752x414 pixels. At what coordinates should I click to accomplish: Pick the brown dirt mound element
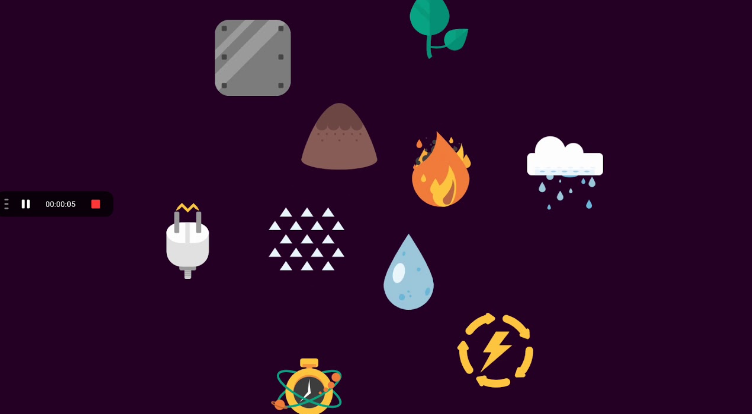click(x=339, y=138)
